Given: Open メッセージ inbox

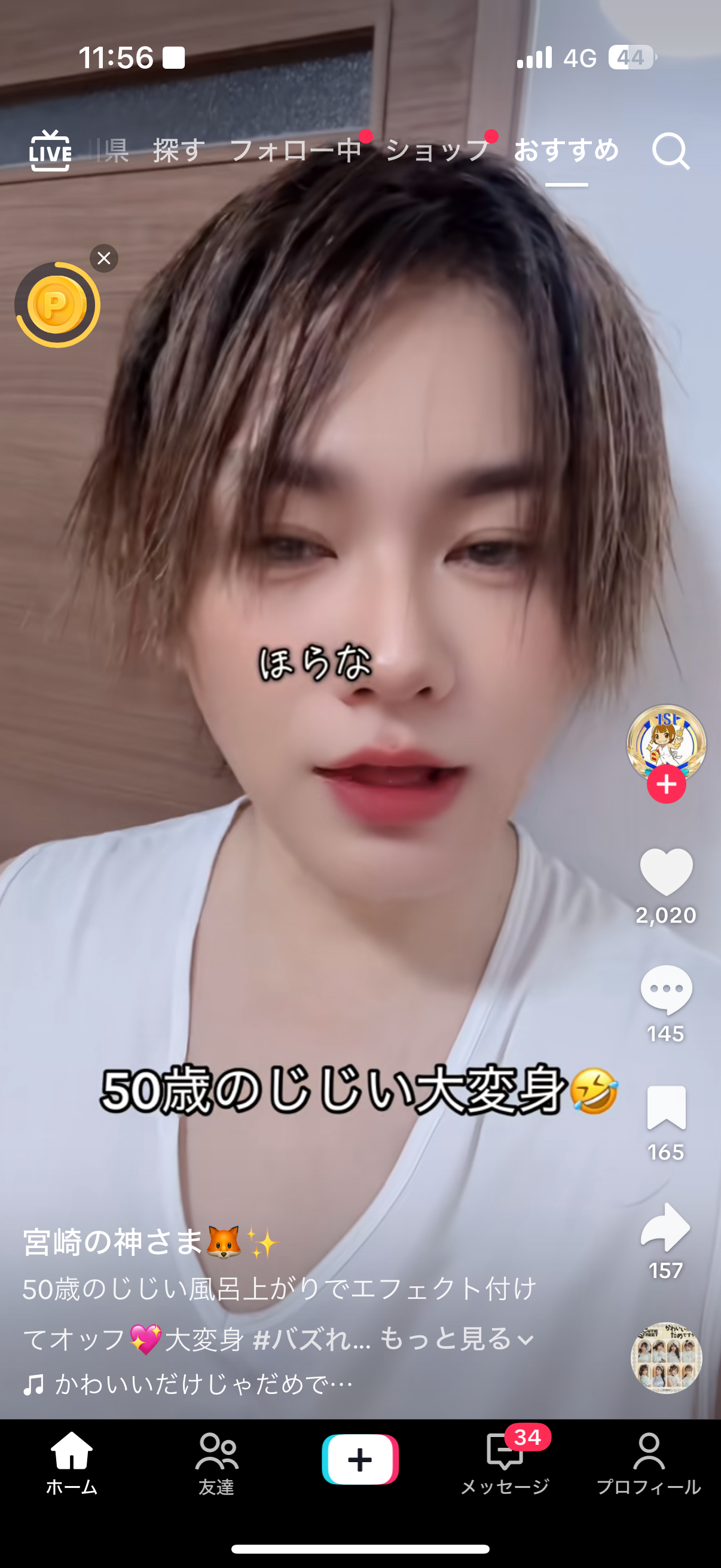Looking at the screenshot, I should 505,1464.
